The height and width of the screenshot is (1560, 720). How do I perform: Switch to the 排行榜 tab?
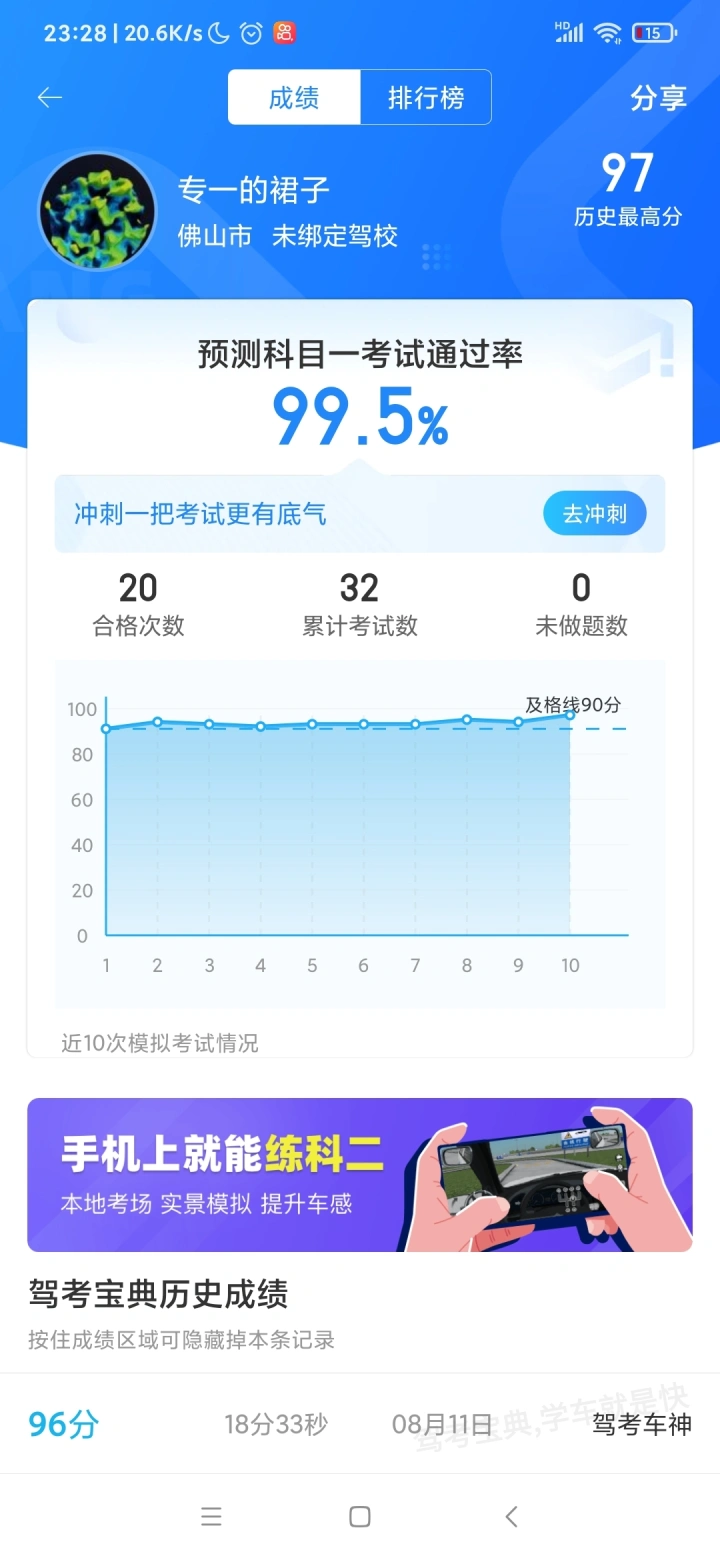coord(426,97)
